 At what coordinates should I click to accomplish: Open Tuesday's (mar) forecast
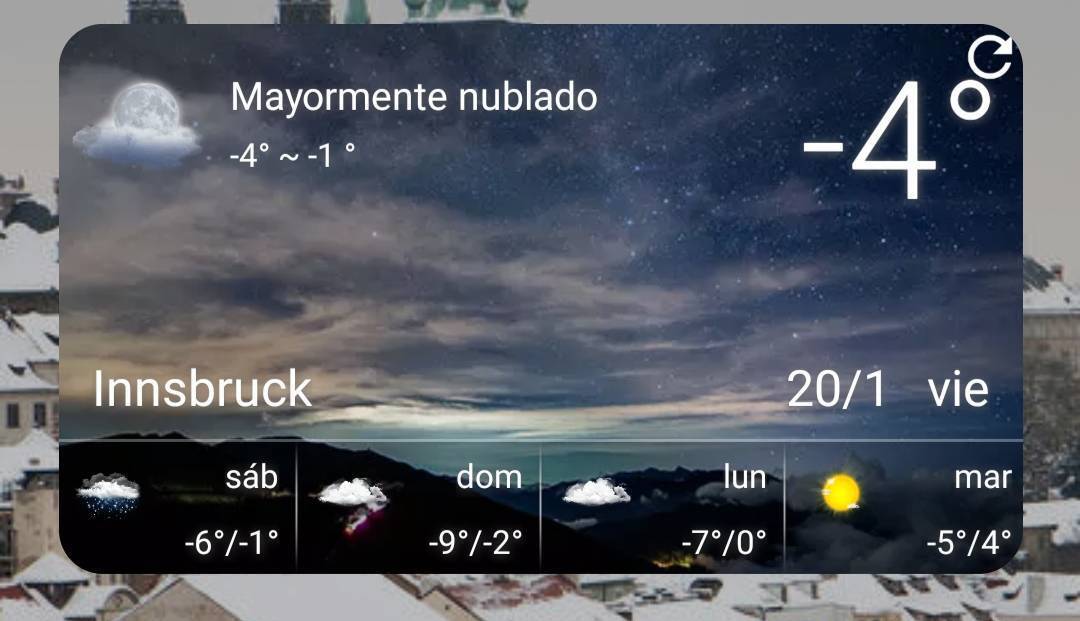[x=903, y=507]
